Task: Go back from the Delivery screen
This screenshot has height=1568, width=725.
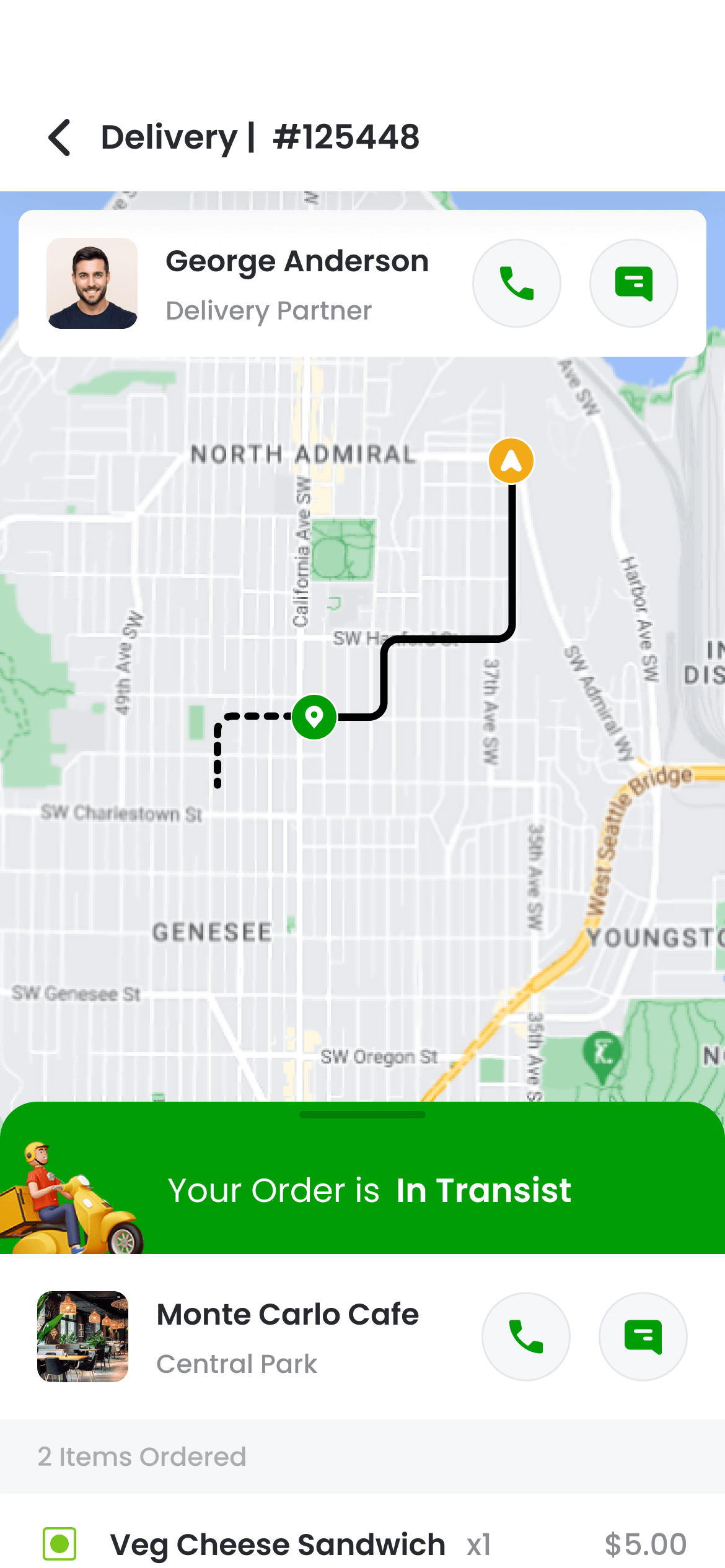Action: pos(60,137)
